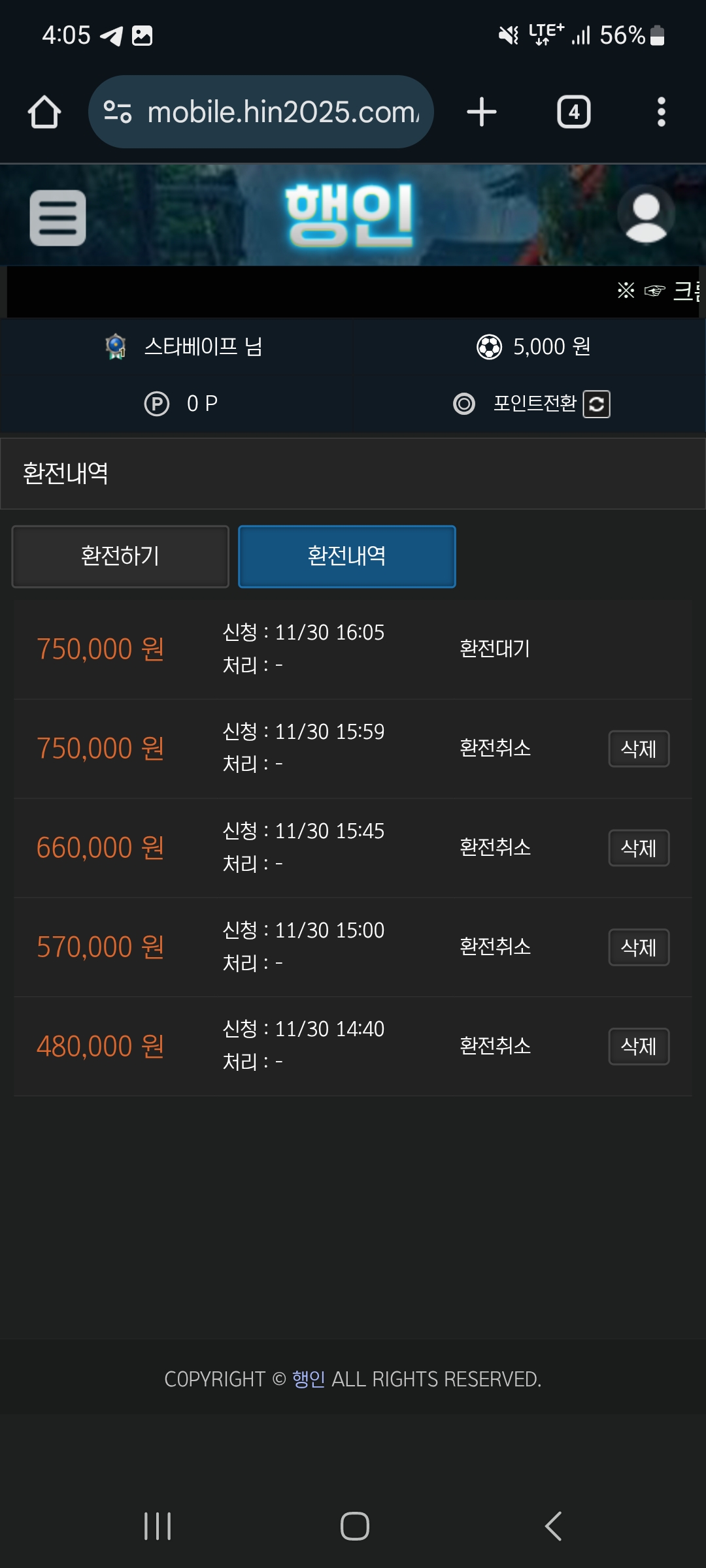
Task: Open the user profile icon
Action: pos(646,216)
